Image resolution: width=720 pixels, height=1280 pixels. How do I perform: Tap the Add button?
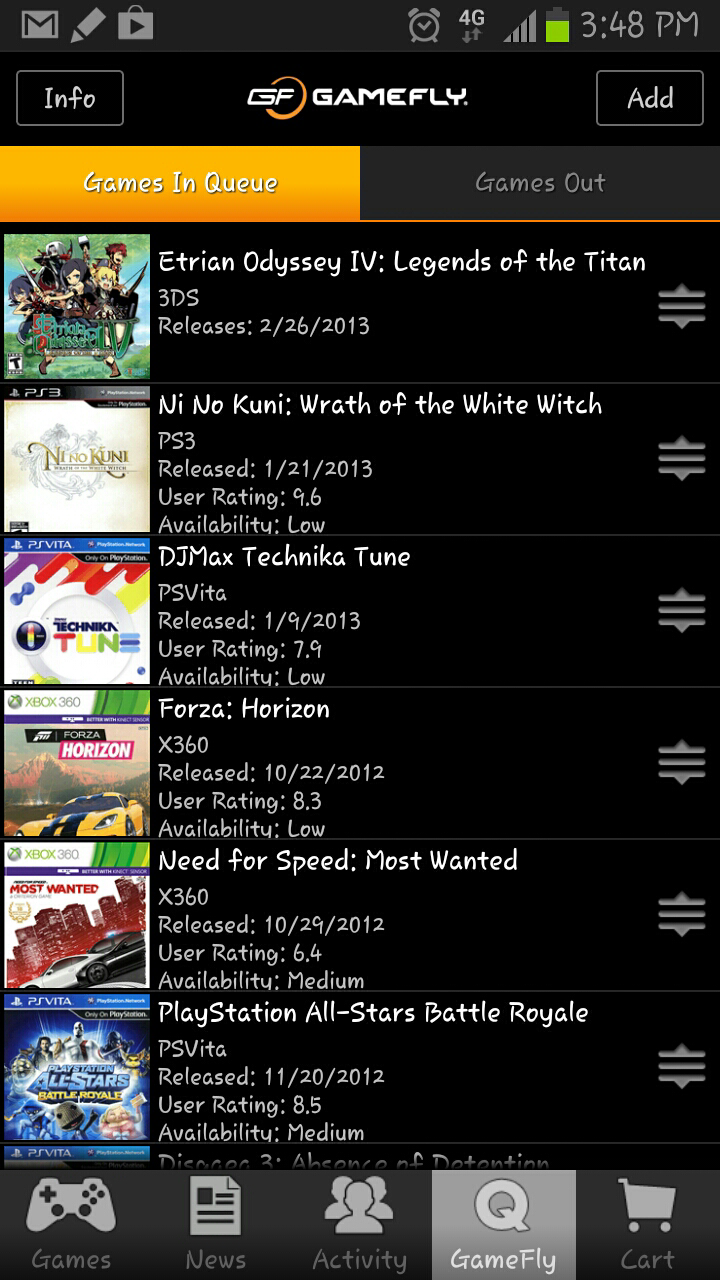pos(650,98)
